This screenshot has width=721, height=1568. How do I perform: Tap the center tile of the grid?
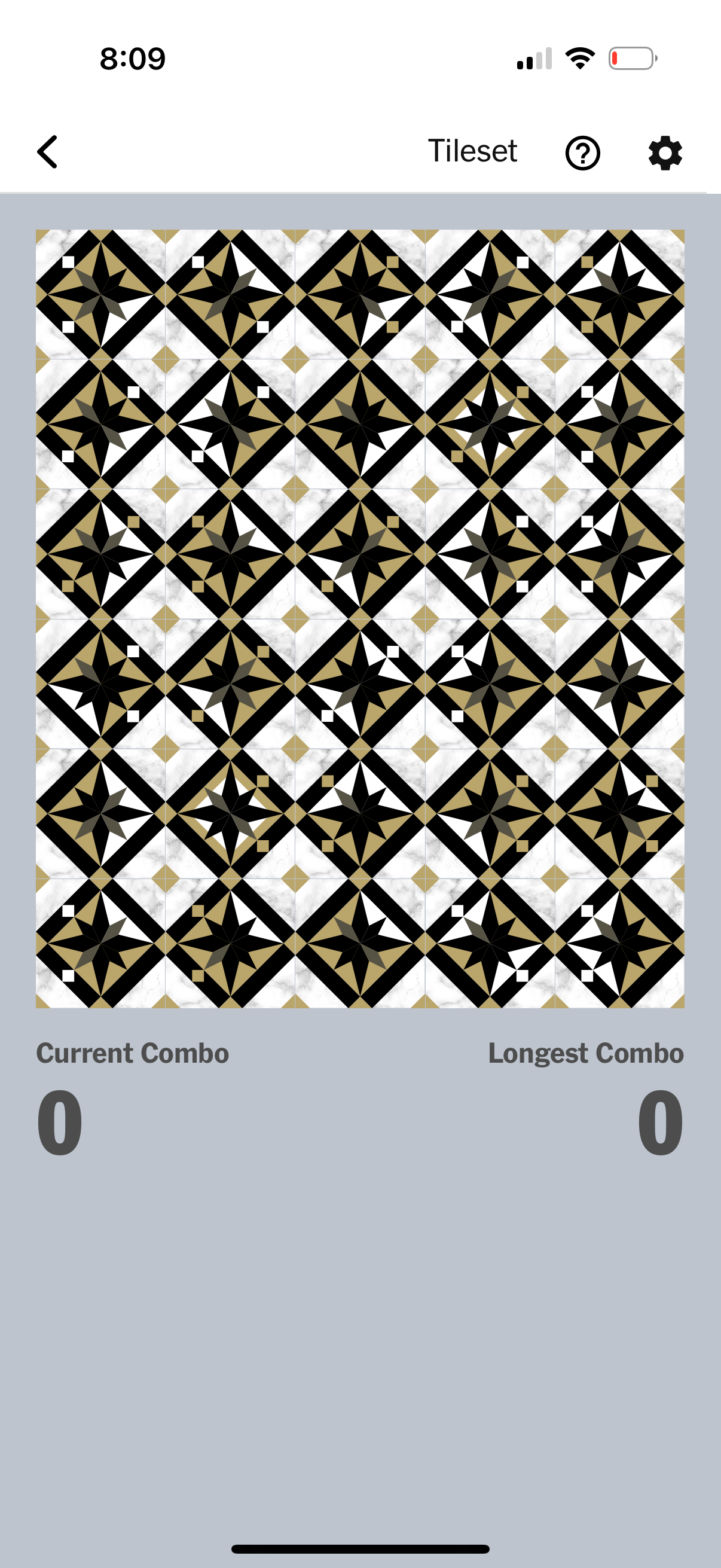coord(360,617)
